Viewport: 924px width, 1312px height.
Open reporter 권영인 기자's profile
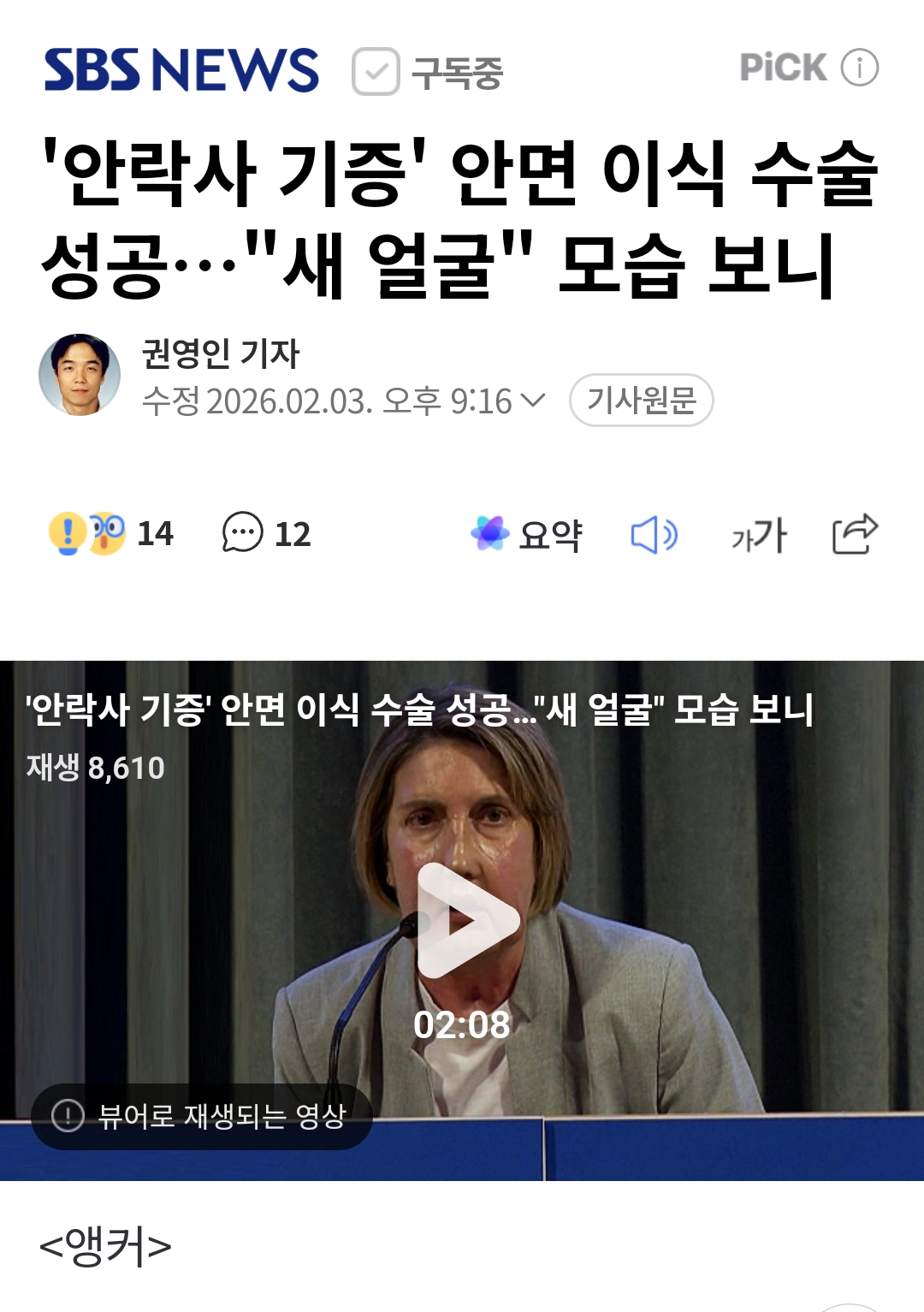[220, 354]
